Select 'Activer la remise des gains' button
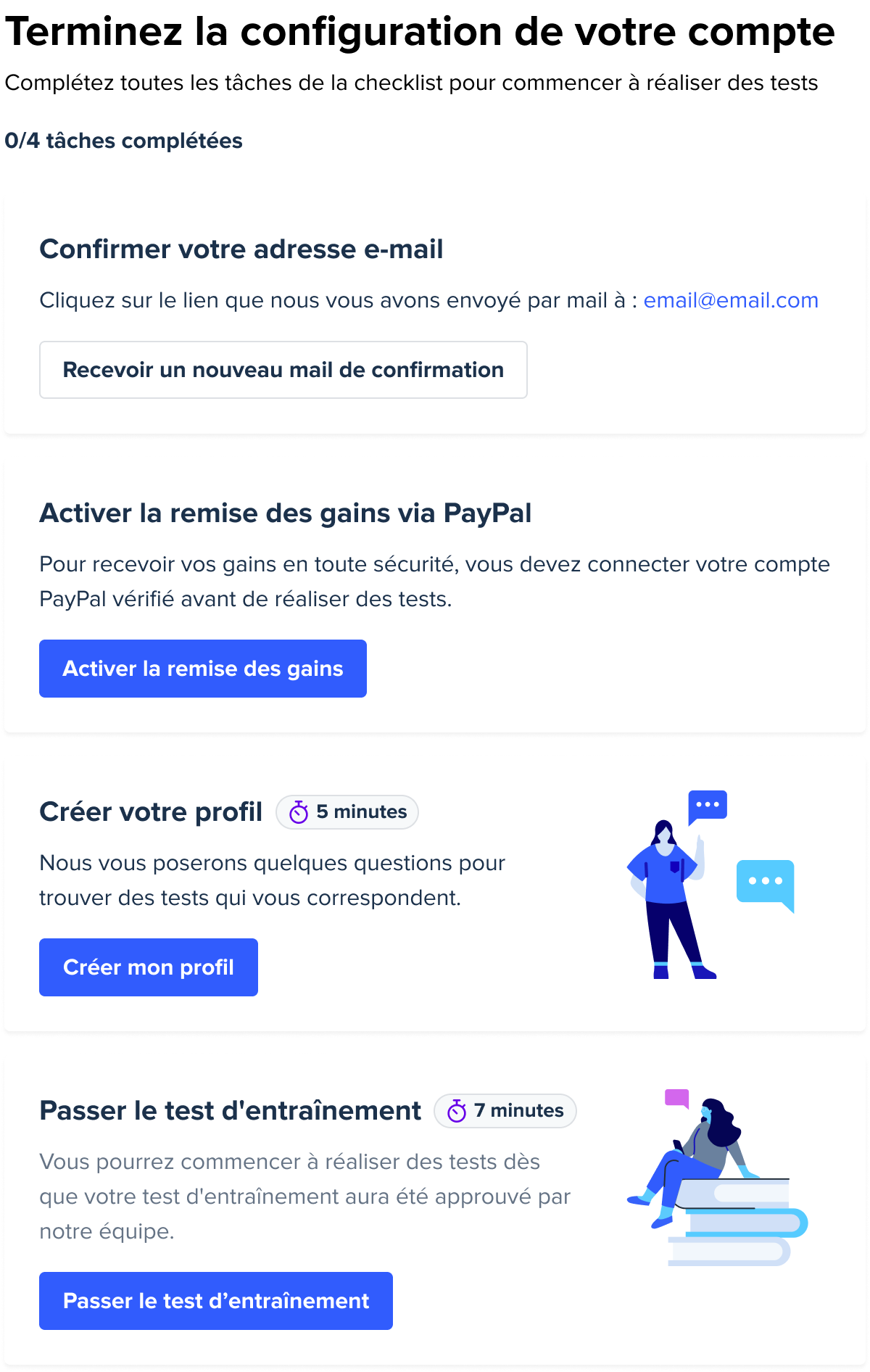The width and height of the screenshot is (870, 1372). pyautogui.click(x=203, y=669)
